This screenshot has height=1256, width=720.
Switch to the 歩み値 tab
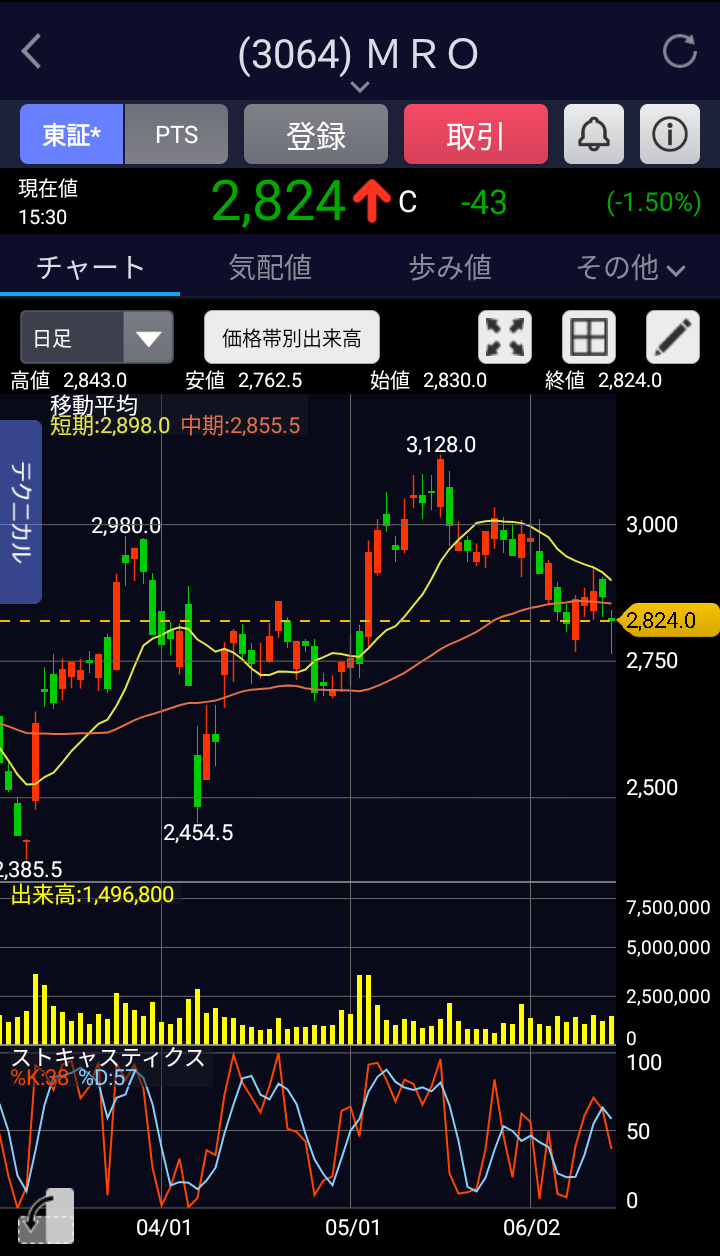click(x=450, y=267)
